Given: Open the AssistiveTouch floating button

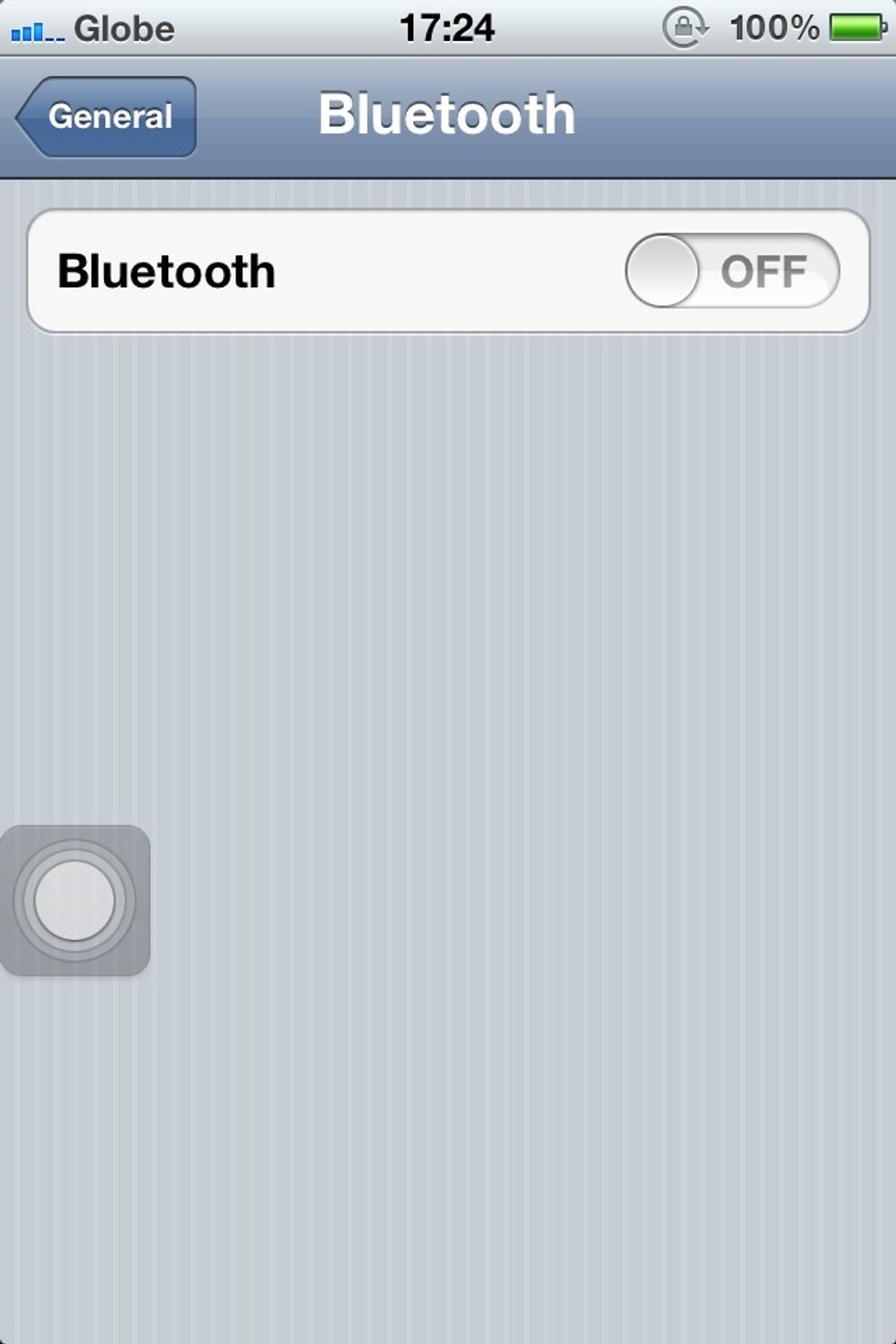Looking at the screenshot, I should point(75,901).
